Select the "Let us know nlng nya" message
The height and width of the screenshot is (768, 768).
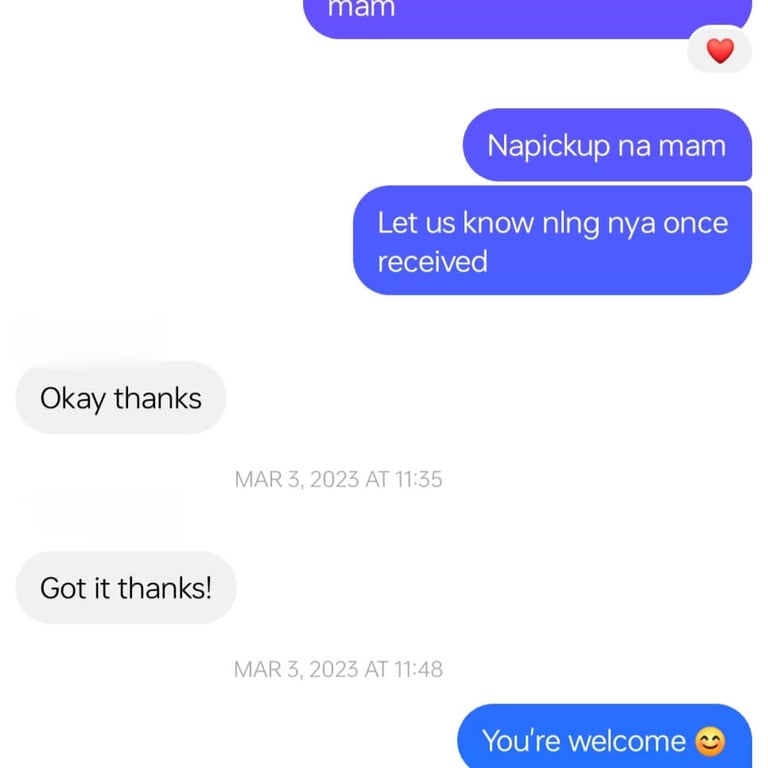552,241
